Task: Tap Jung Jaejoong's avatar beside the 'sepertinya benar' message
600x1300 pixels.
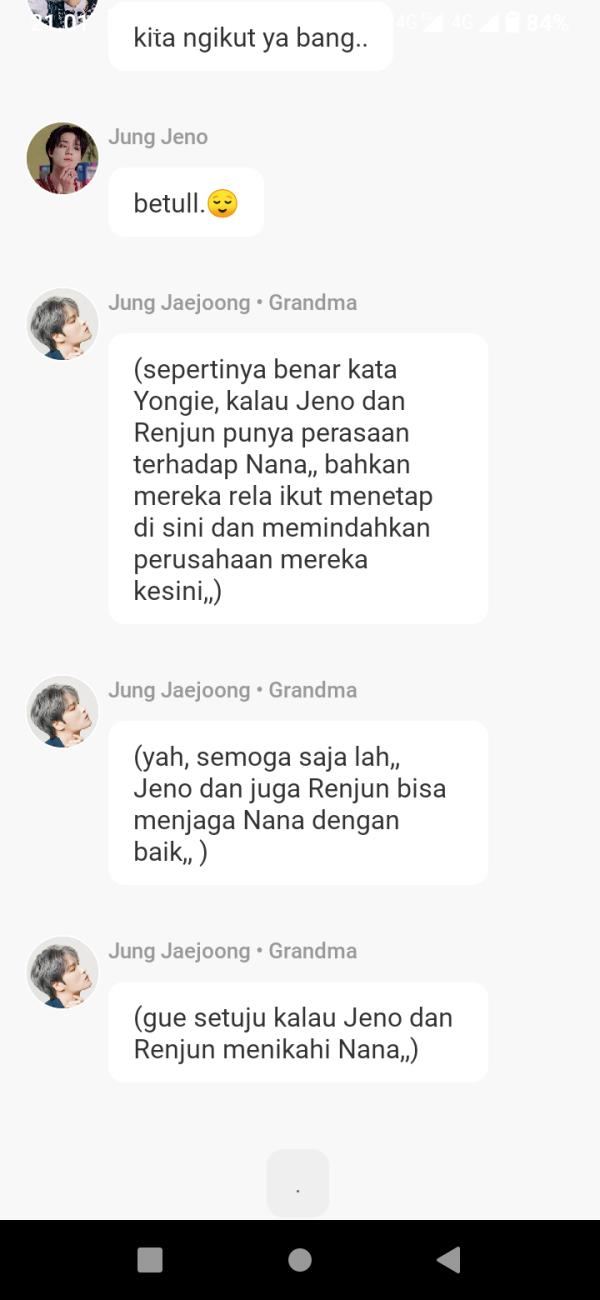Action: click(x=62, y=324)
